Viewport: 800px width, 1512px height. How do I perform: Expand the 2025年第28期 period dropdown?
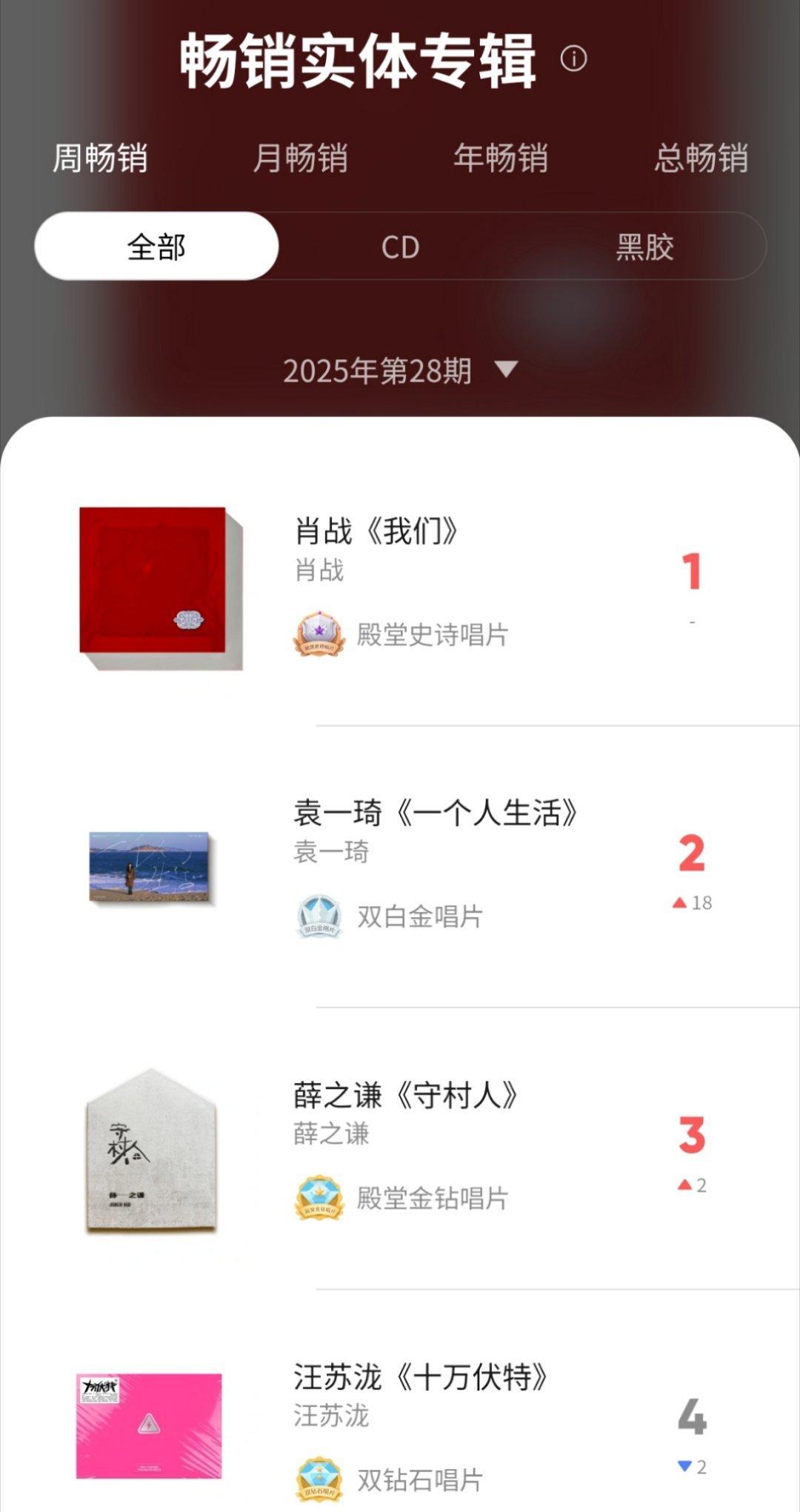pos(400,370)
